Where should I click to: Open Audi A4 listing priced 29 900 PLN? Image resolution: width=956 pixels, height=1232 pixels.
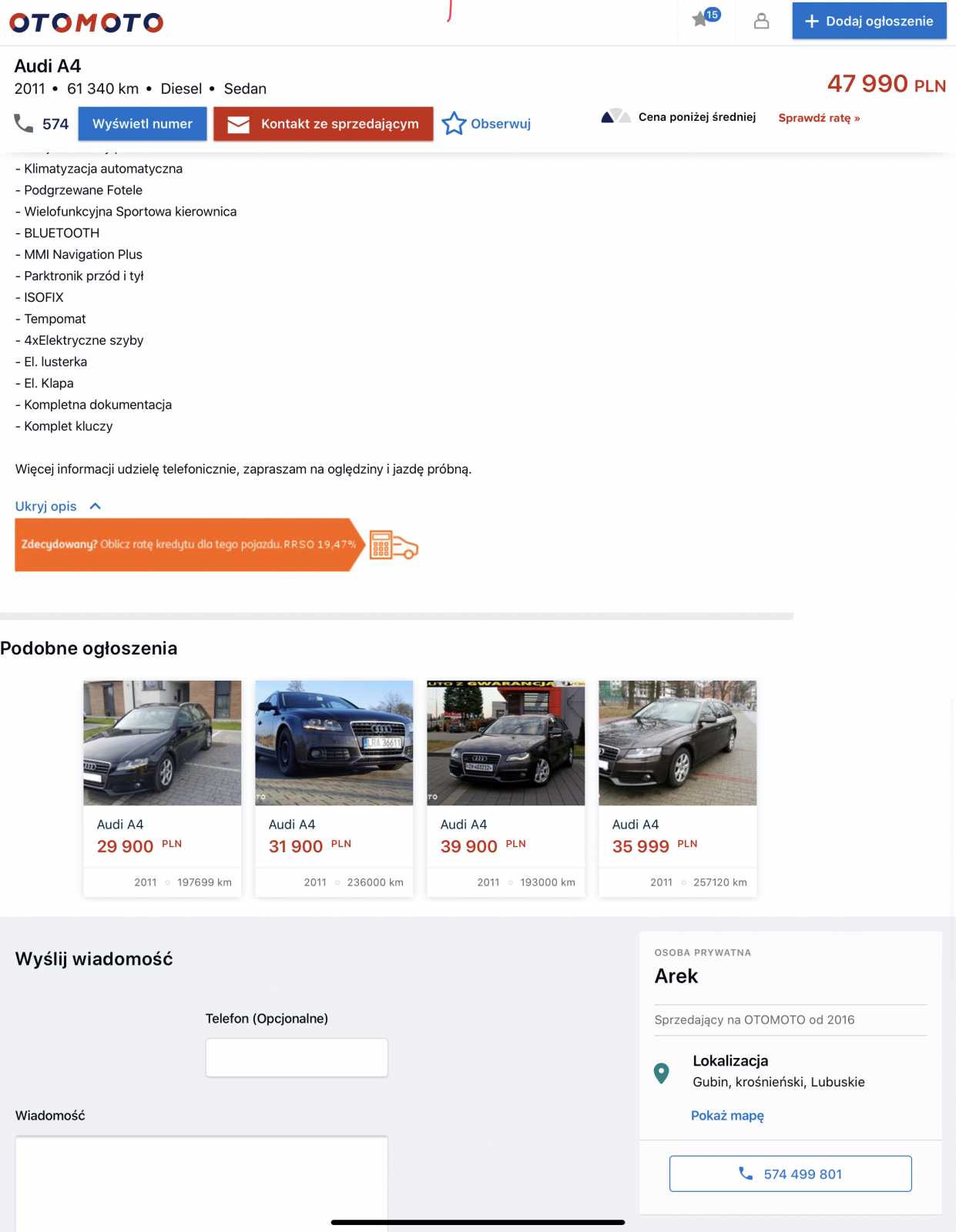162,787
